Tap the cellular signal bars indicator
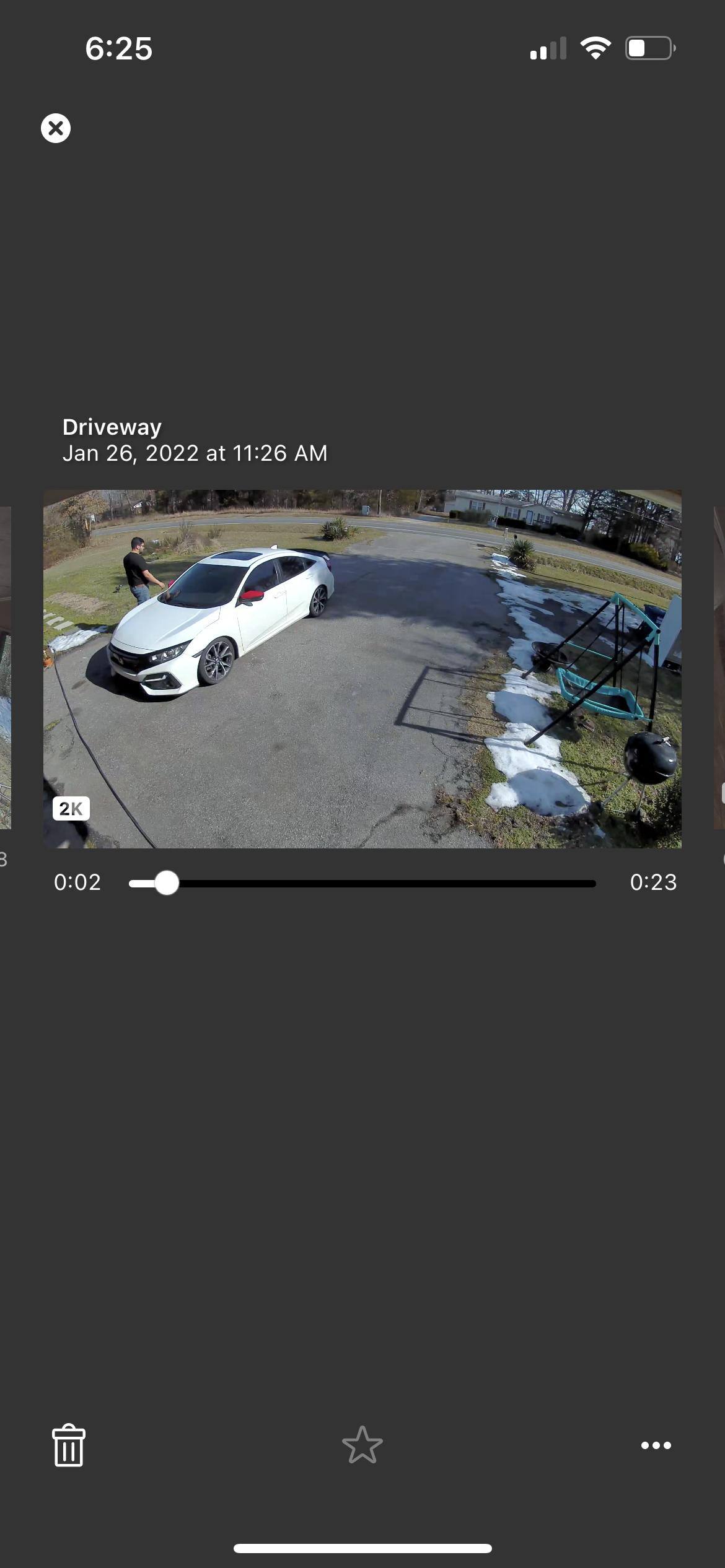The image size is (725, 1568). pyautogui.click(x=548, y=47)
